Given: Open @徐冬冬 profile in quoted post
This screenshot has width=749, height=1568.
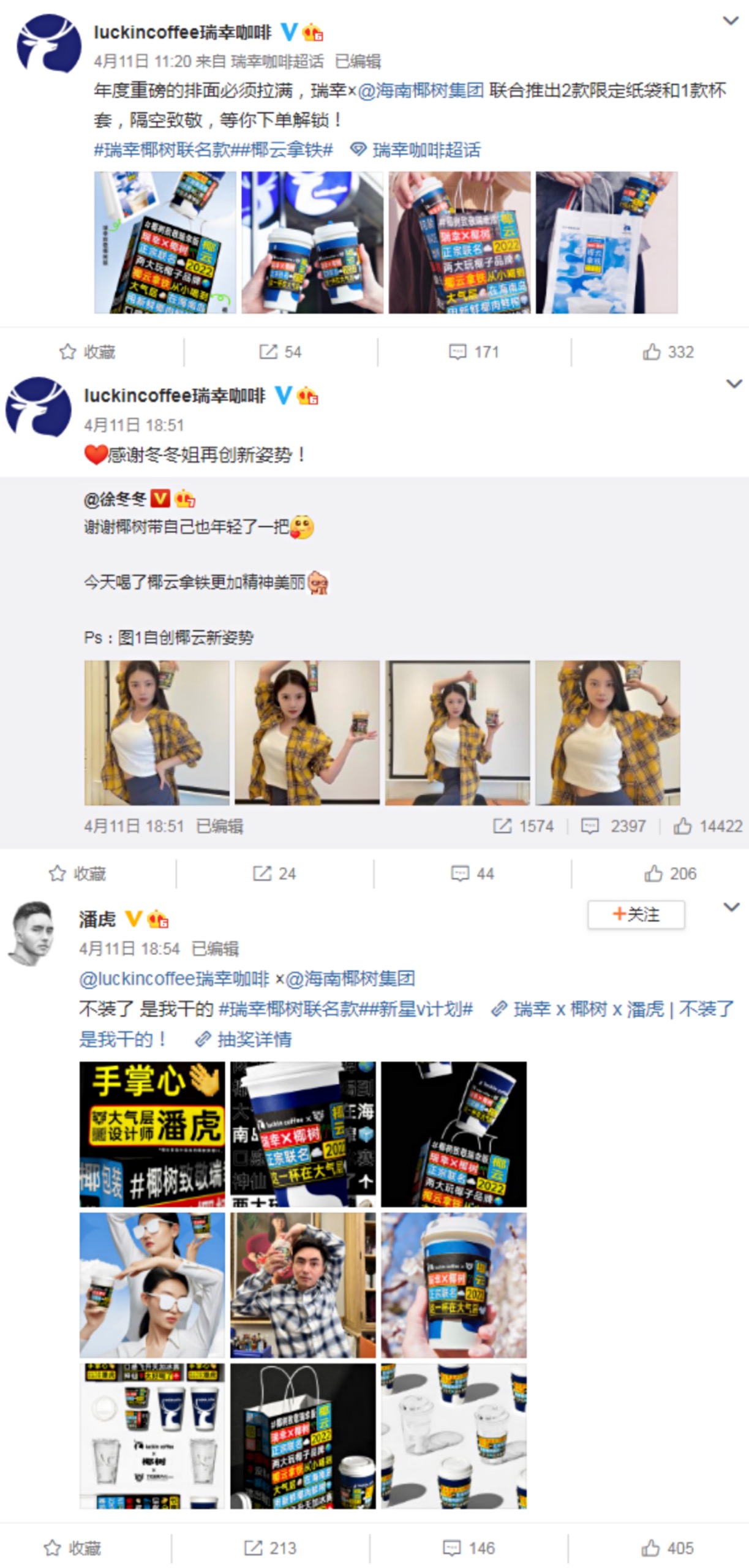Looking at the screenshot, I should tap(115, 499).
